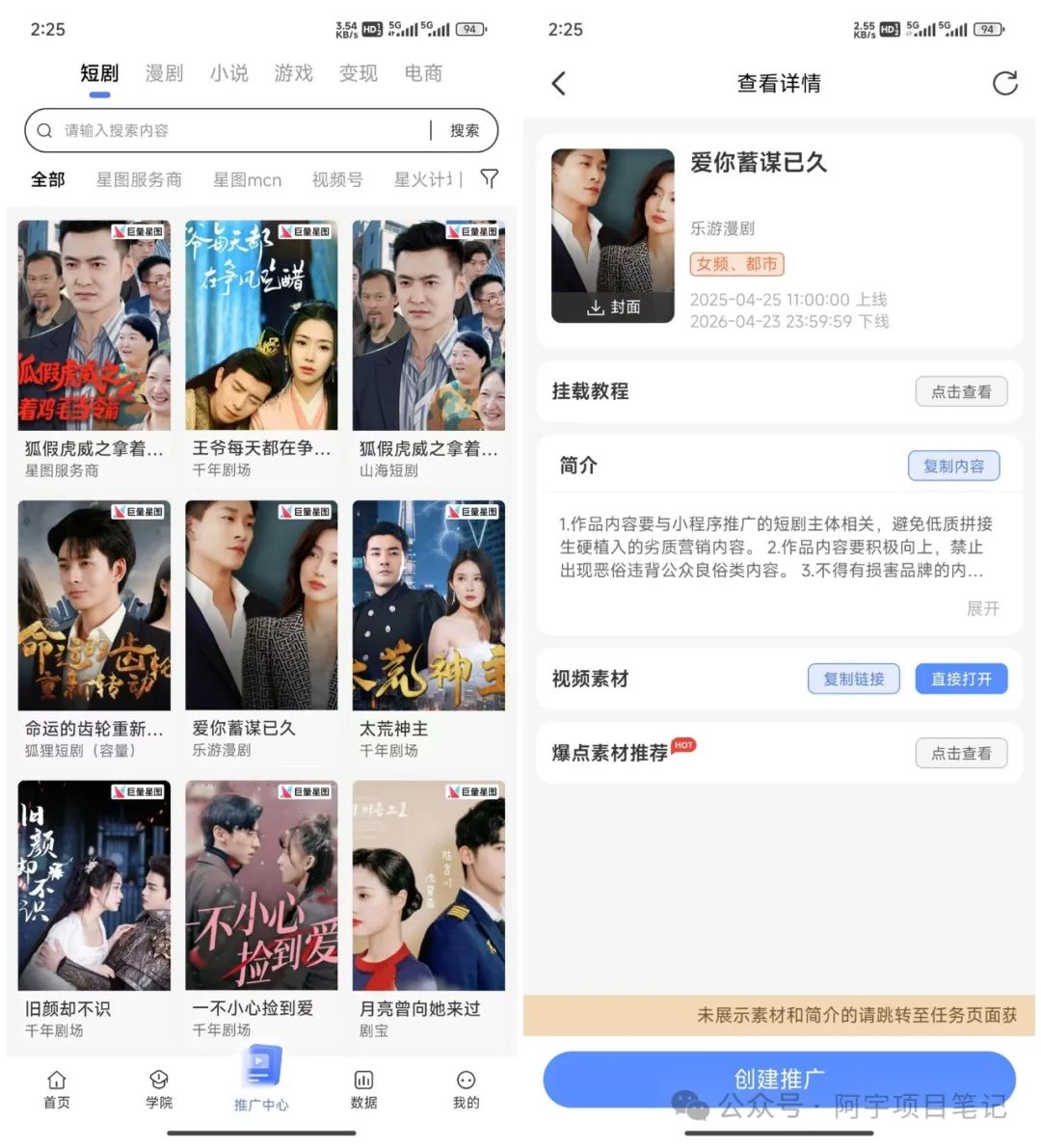Tap the 创建推广 button
The height and width of the screenshot is (1148, 1041).
[x=779, y=1079]
